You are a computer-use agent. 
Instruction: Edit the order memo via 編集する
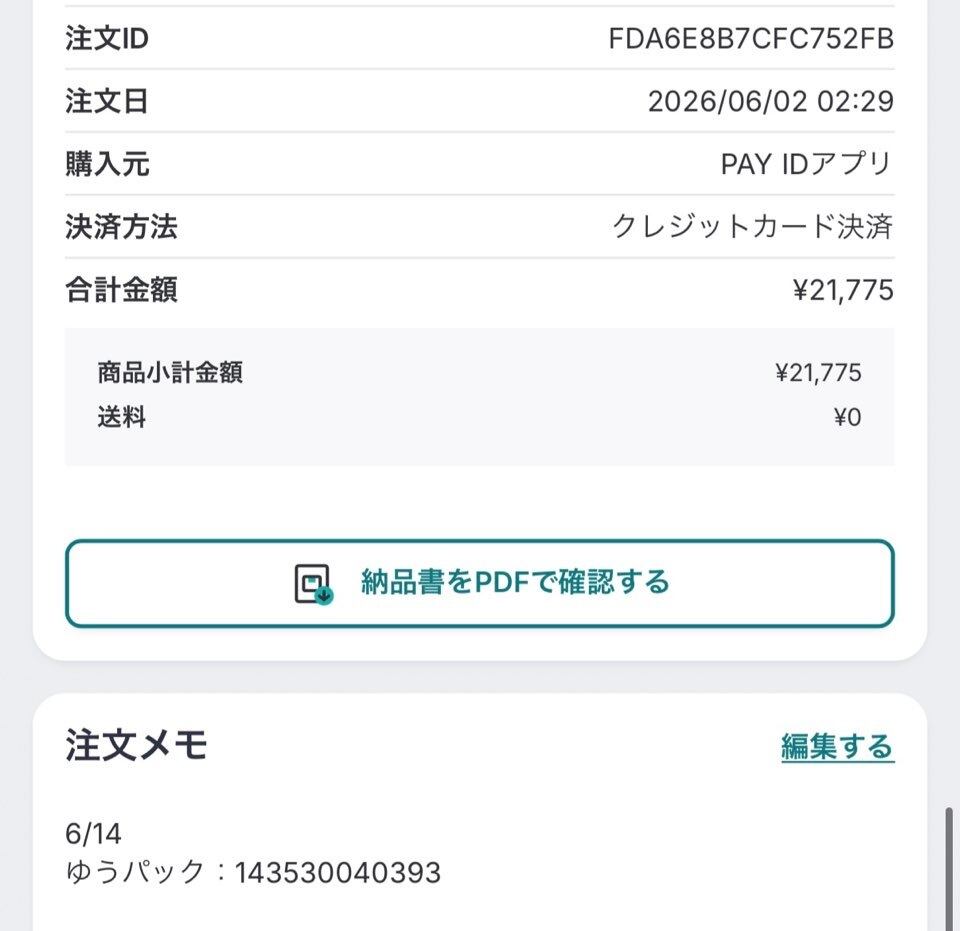[x=838, y=747]
